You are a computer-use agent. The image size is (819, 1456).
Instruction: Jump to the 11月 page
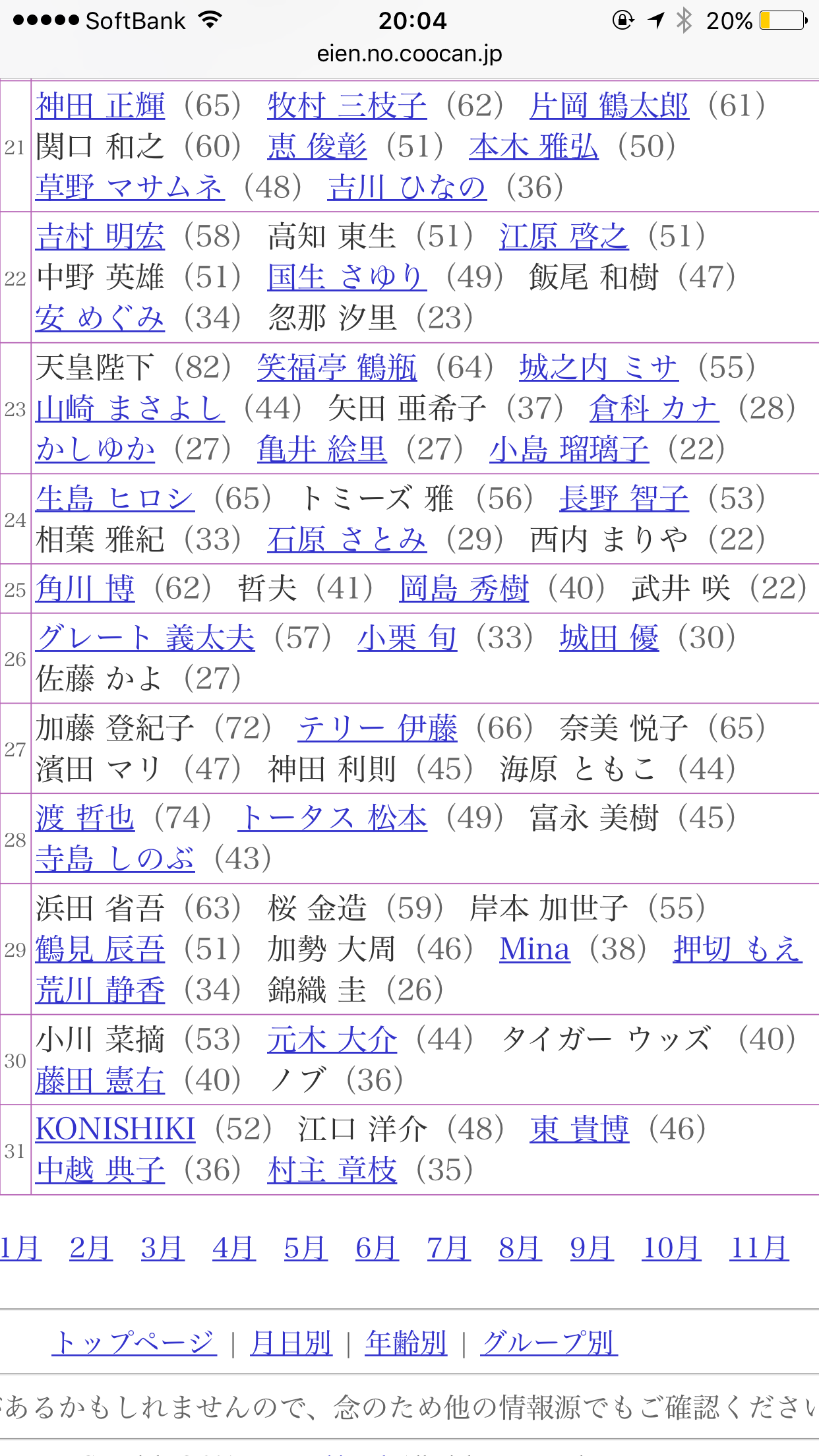pyautogui.click(x=759, y=1248)
